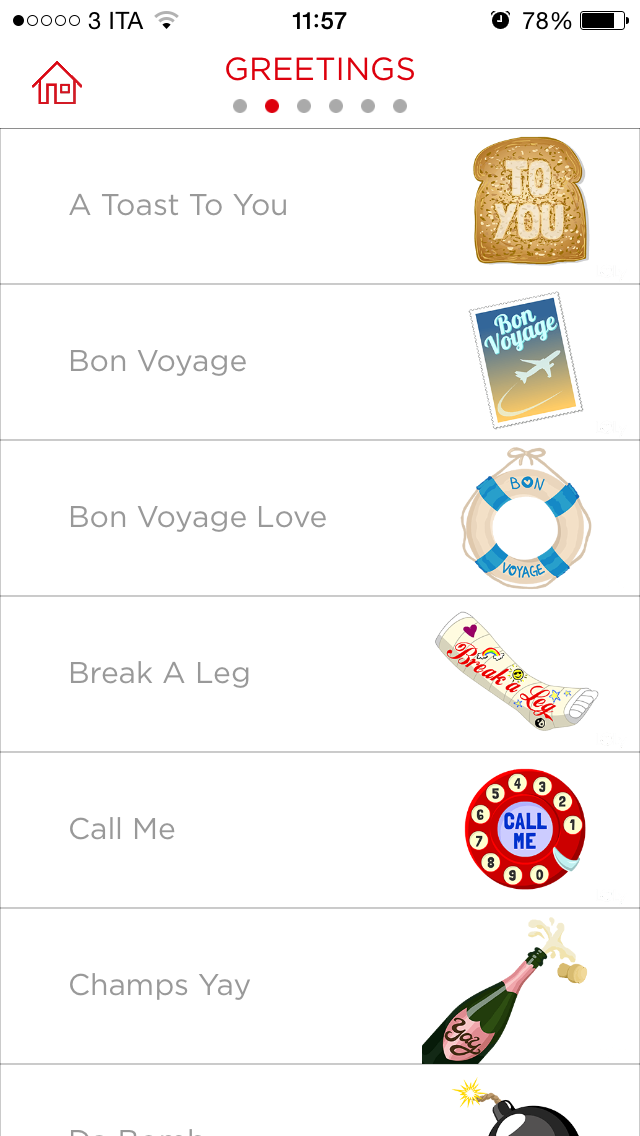Screen dimensions: 640x1136
Task: Go to the home screen via house icon
Action: point(57,84)
